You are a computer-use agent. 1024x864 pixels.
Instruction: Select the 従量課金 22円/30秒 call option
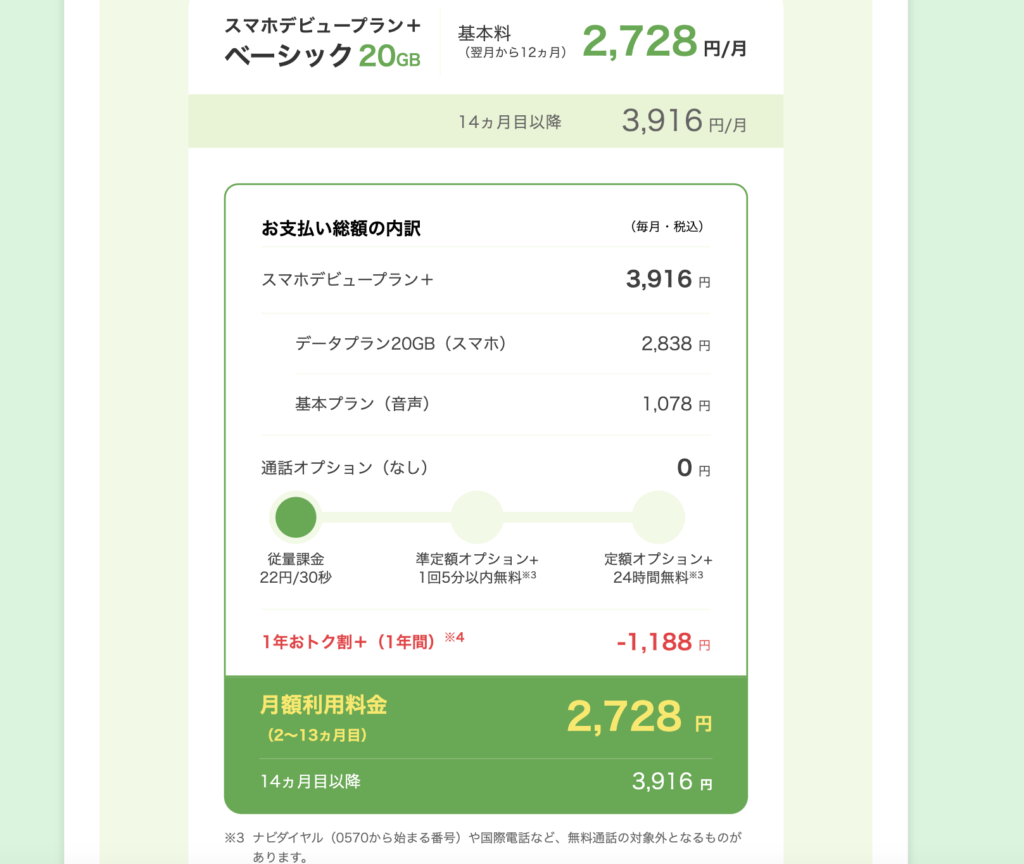pos(296,517)
